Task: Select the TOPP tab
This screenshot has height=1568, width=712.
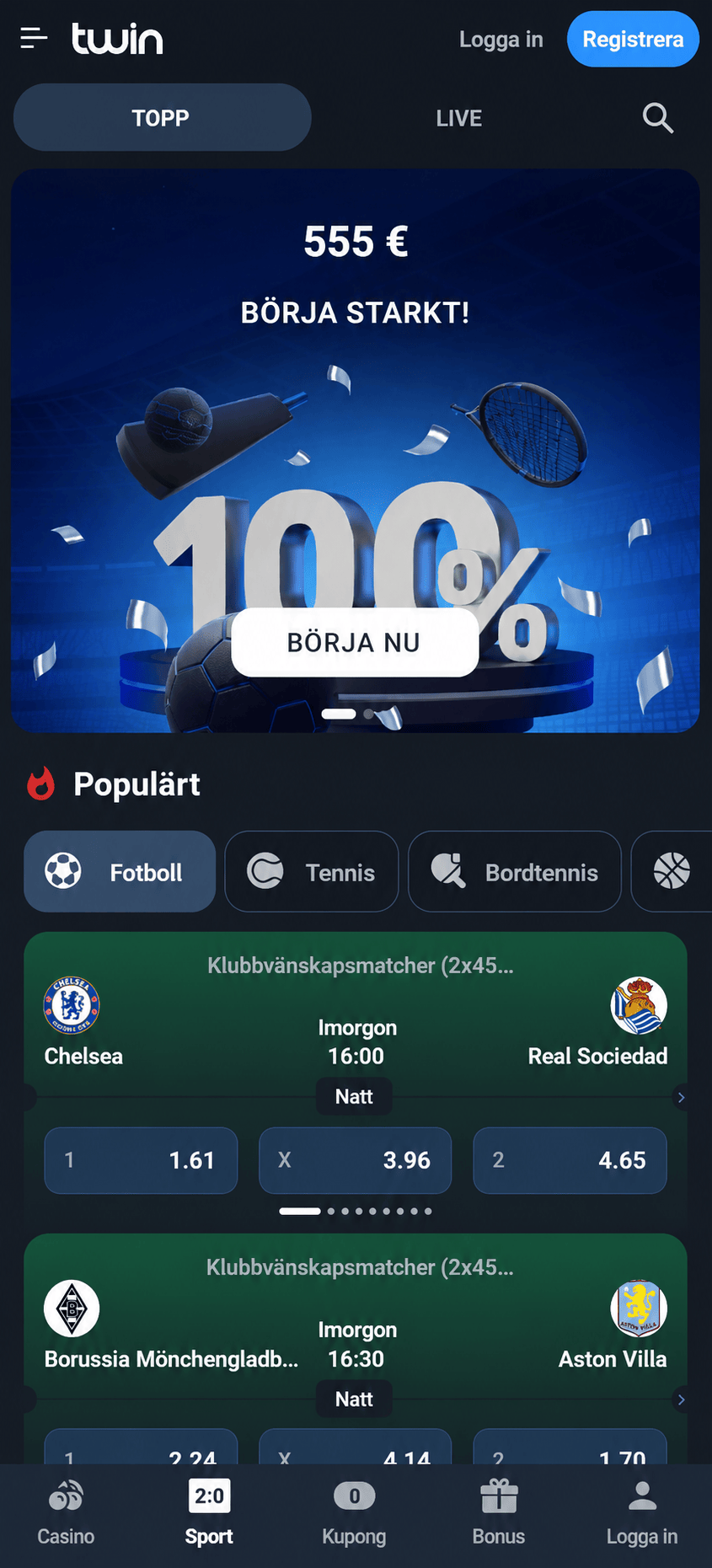Action: 162,118
